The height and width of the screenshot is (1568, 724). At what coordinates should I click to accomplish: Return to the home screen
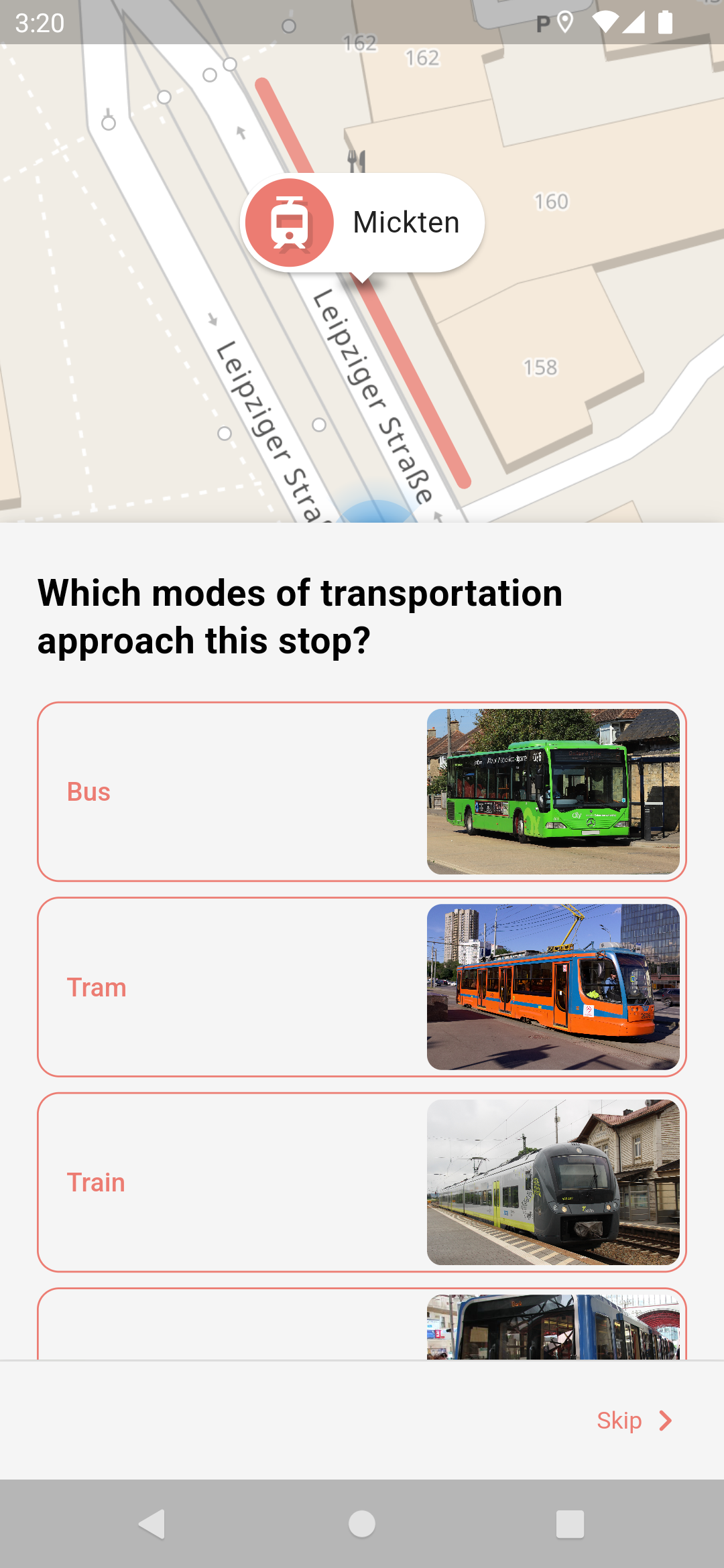click(362, 1524)
